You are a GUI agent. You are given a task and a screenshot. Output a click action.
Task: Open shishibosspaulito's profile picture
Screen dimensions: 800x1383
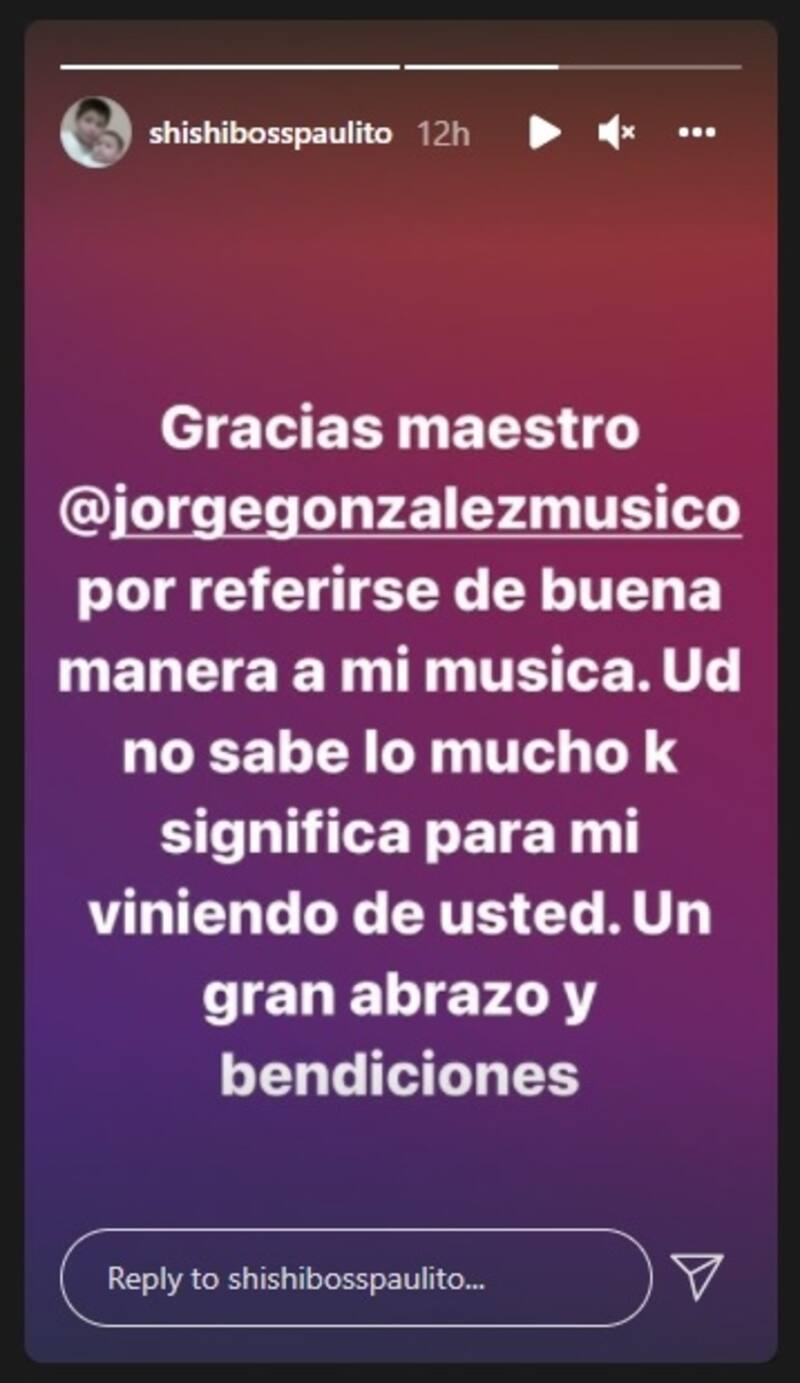(95, 132)
